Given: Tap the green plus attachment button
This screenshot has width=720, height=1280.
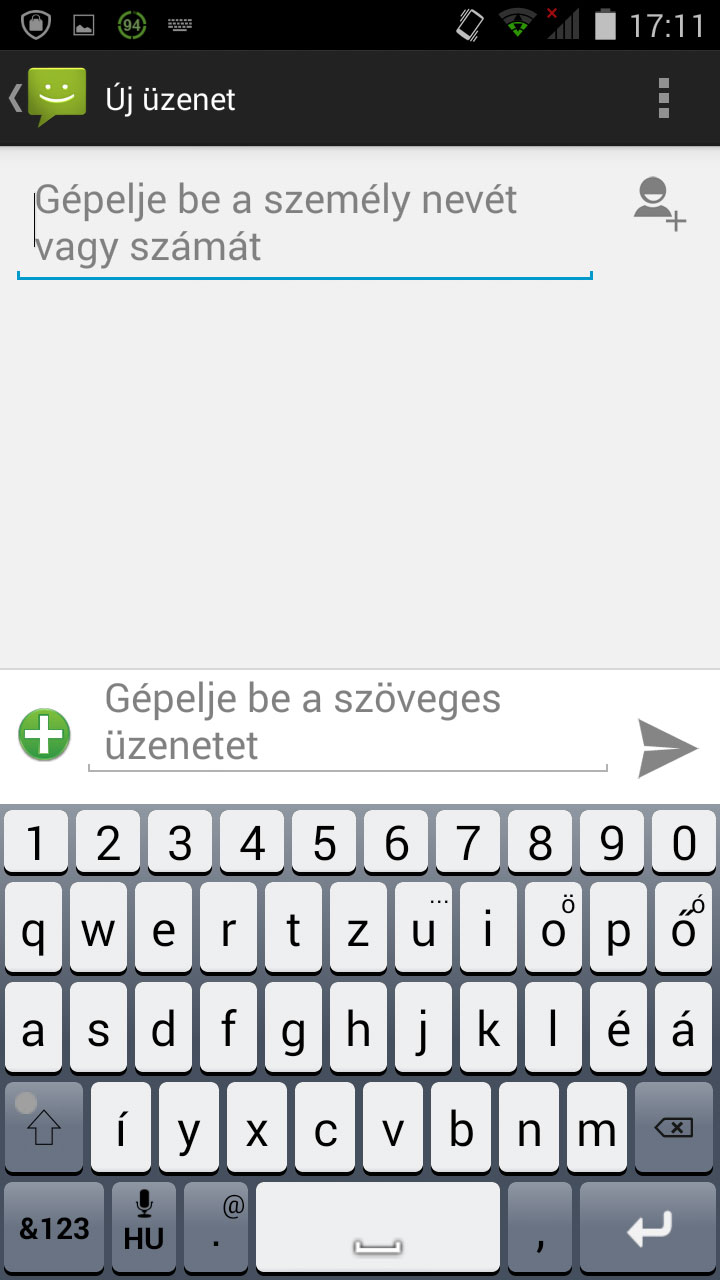Looking at the screenshot, I should click(x=44, y=735).
